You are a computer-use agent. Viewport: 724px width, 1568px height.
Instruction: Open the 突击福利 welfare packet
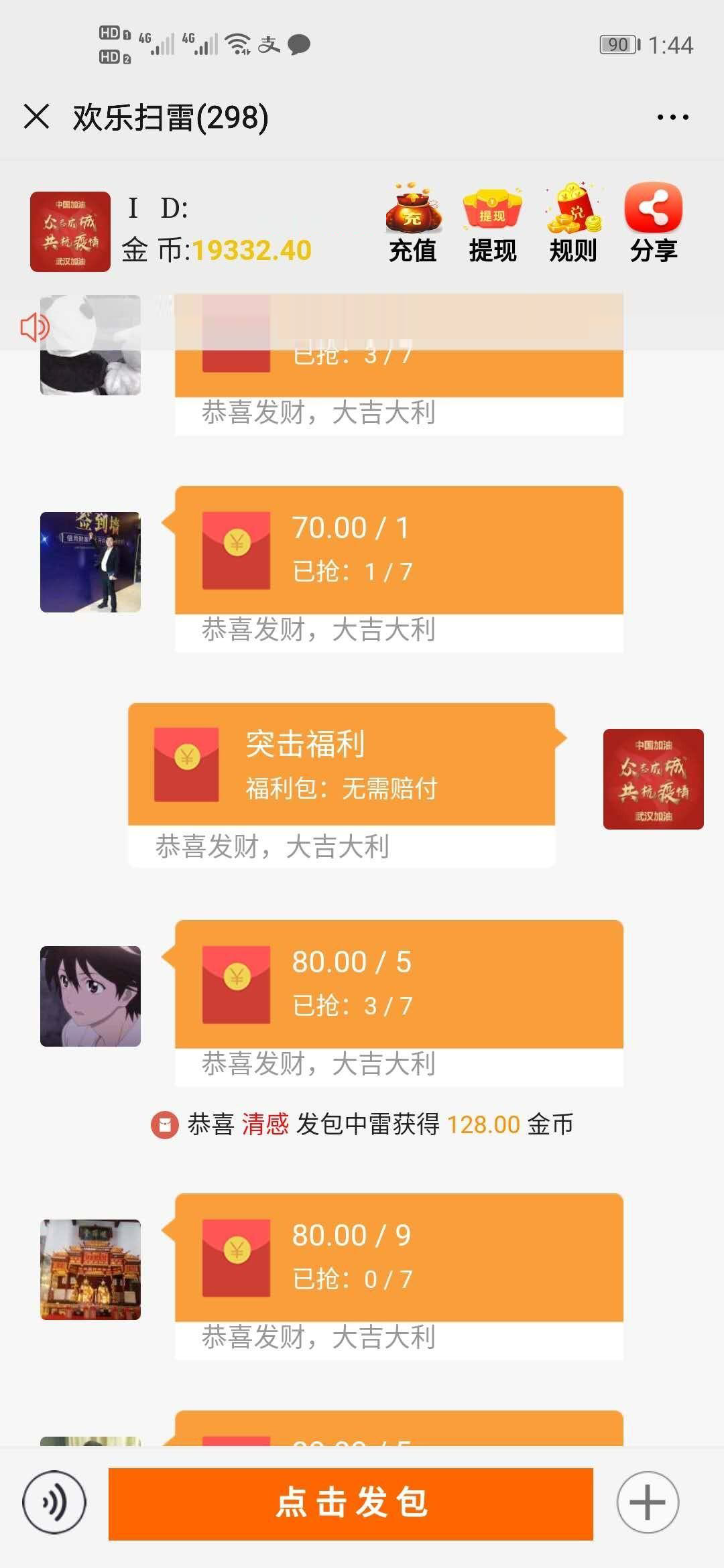pos(341,765)
